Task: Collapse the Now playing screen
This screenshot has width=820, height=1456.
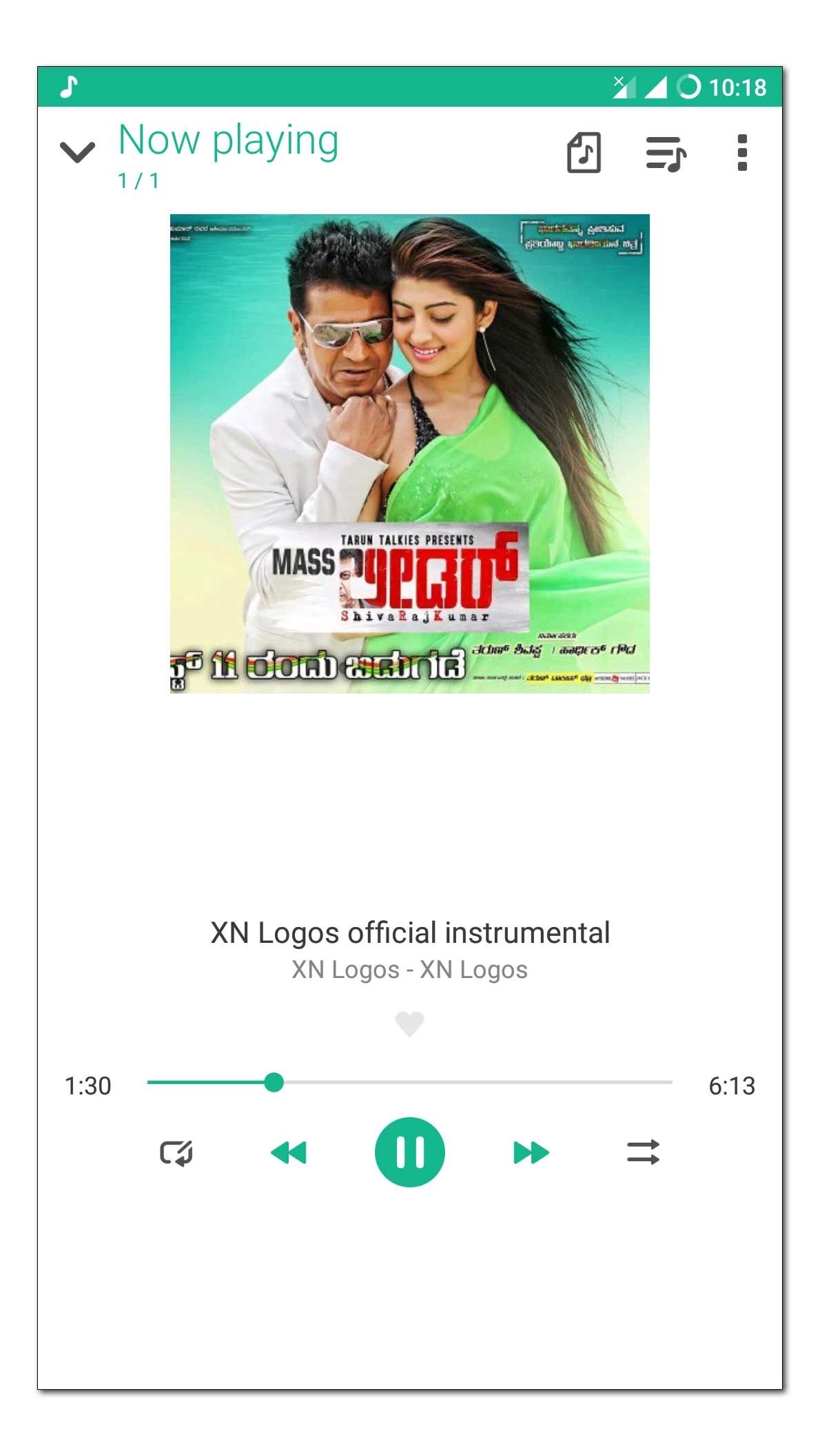Action: click(x=77, y=152)
